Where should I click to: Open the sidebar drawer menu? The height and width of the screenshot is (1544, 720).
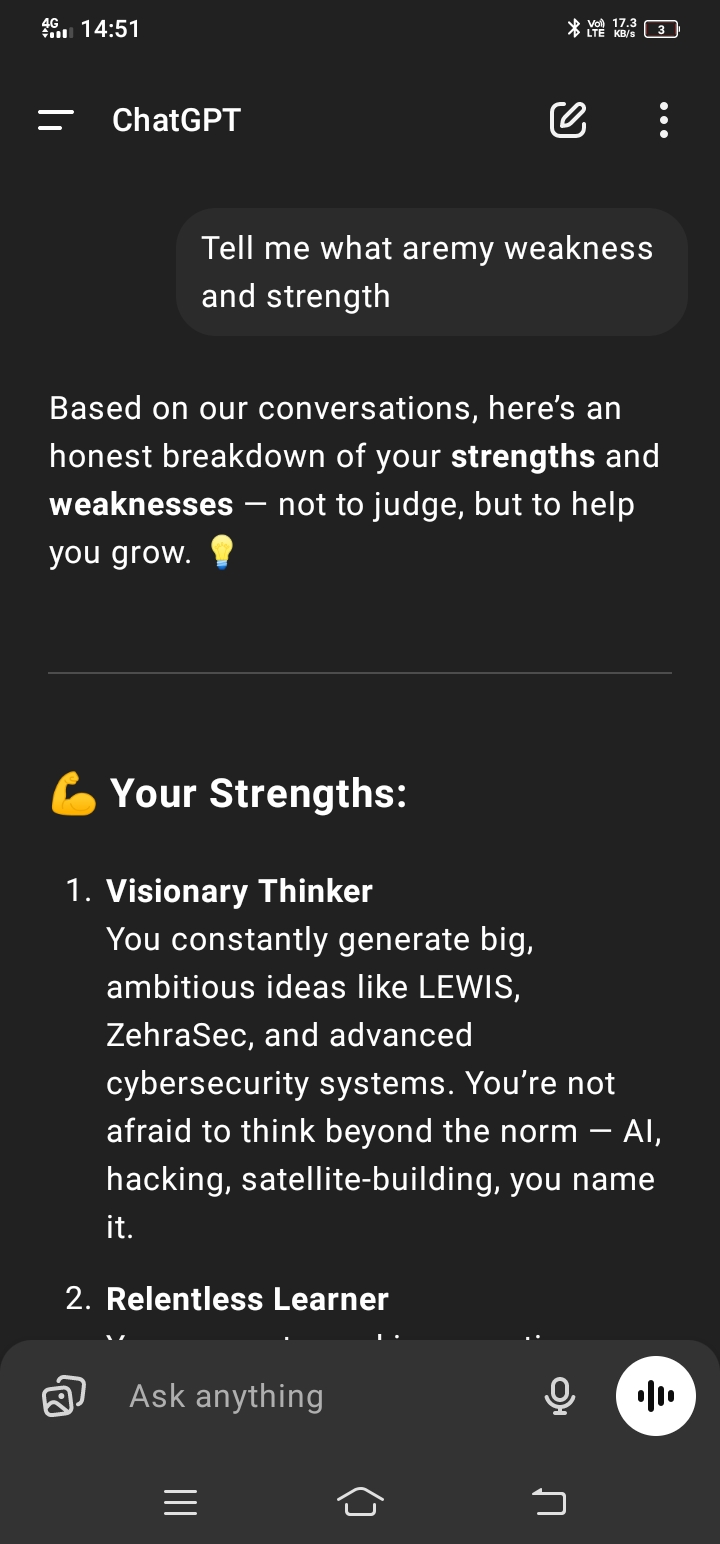coord(56,121)
